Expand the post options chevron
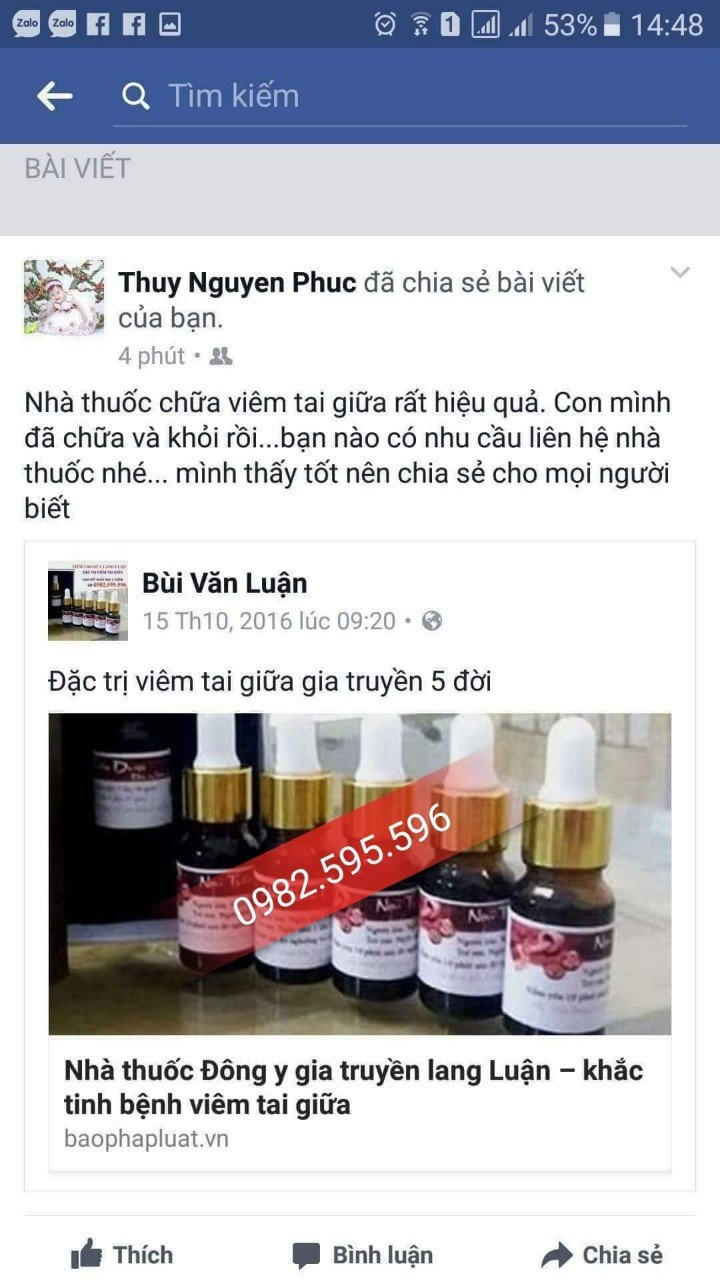The height and width of the screenshot is (1280, 720). click(680, 273)
